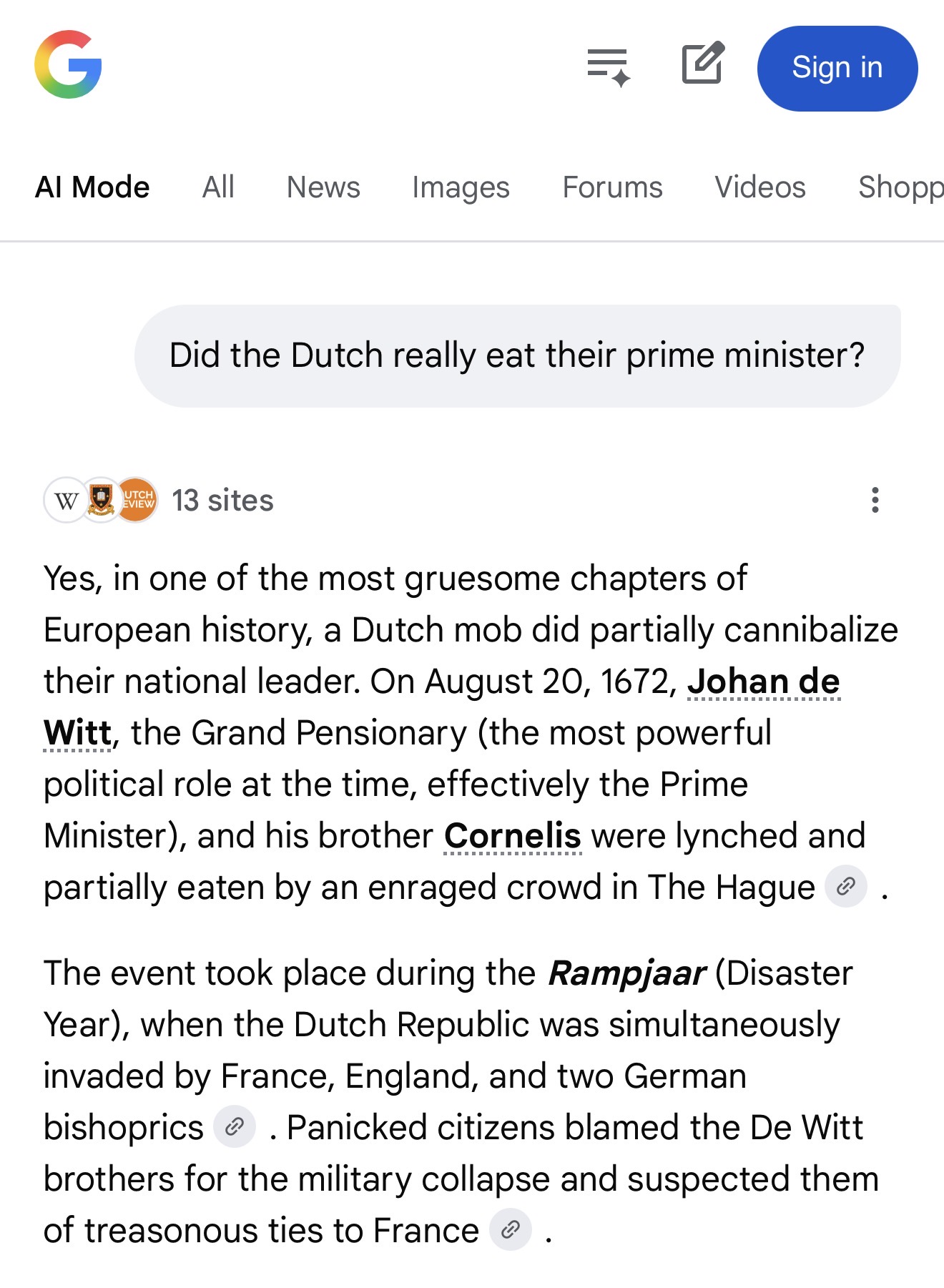This screenshot has height=1288, width=944.
Task: Switch to the All tab
Action: pos(218,187)
